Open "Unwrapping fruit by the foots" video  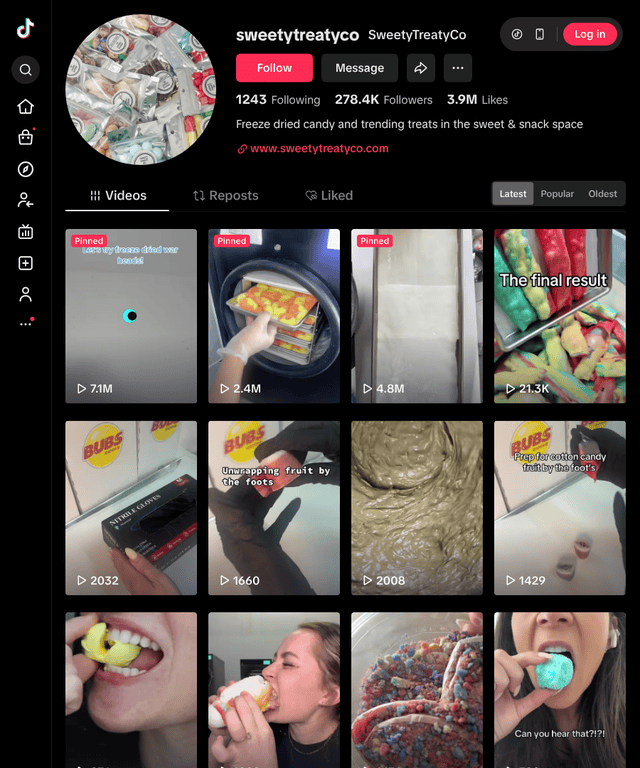tap(274, 508)
